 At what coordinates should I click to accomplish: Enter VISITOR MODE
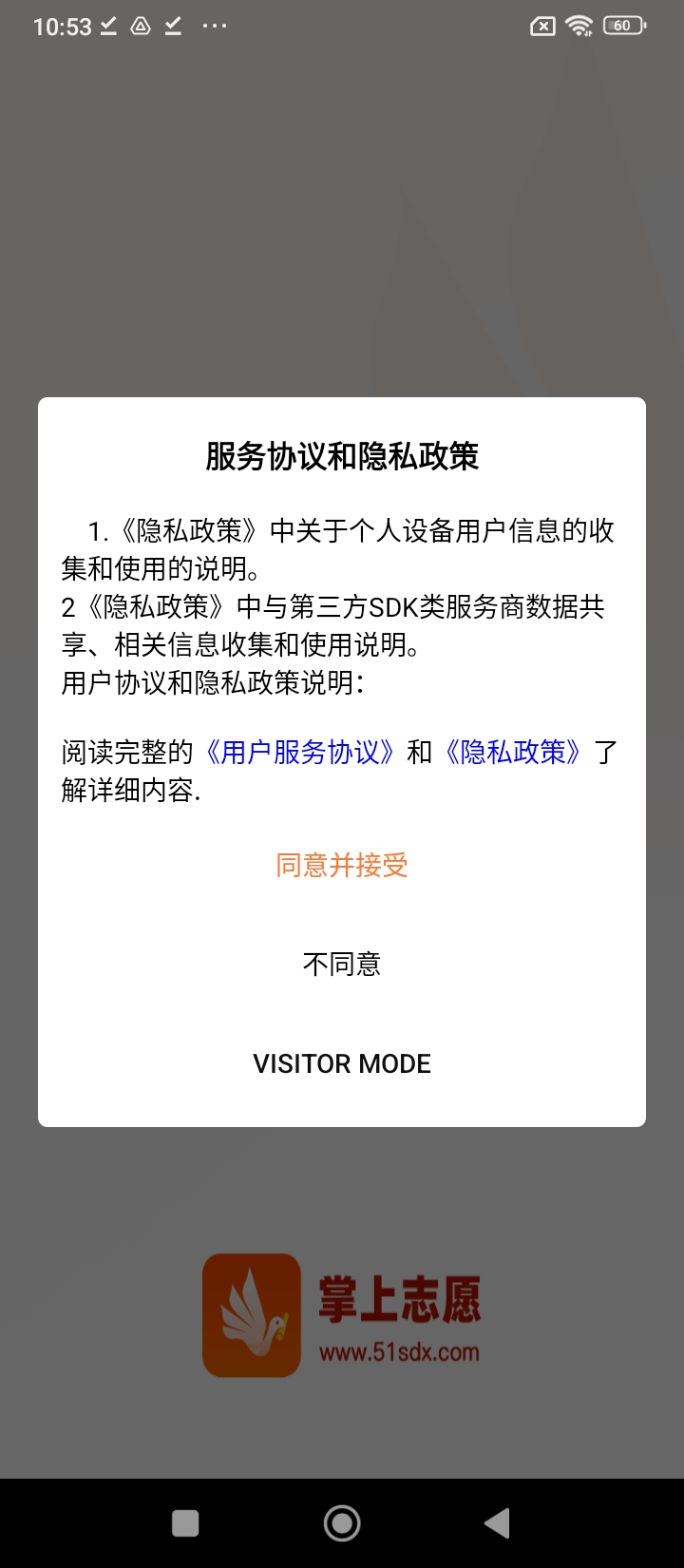[x=342, y=1063]
